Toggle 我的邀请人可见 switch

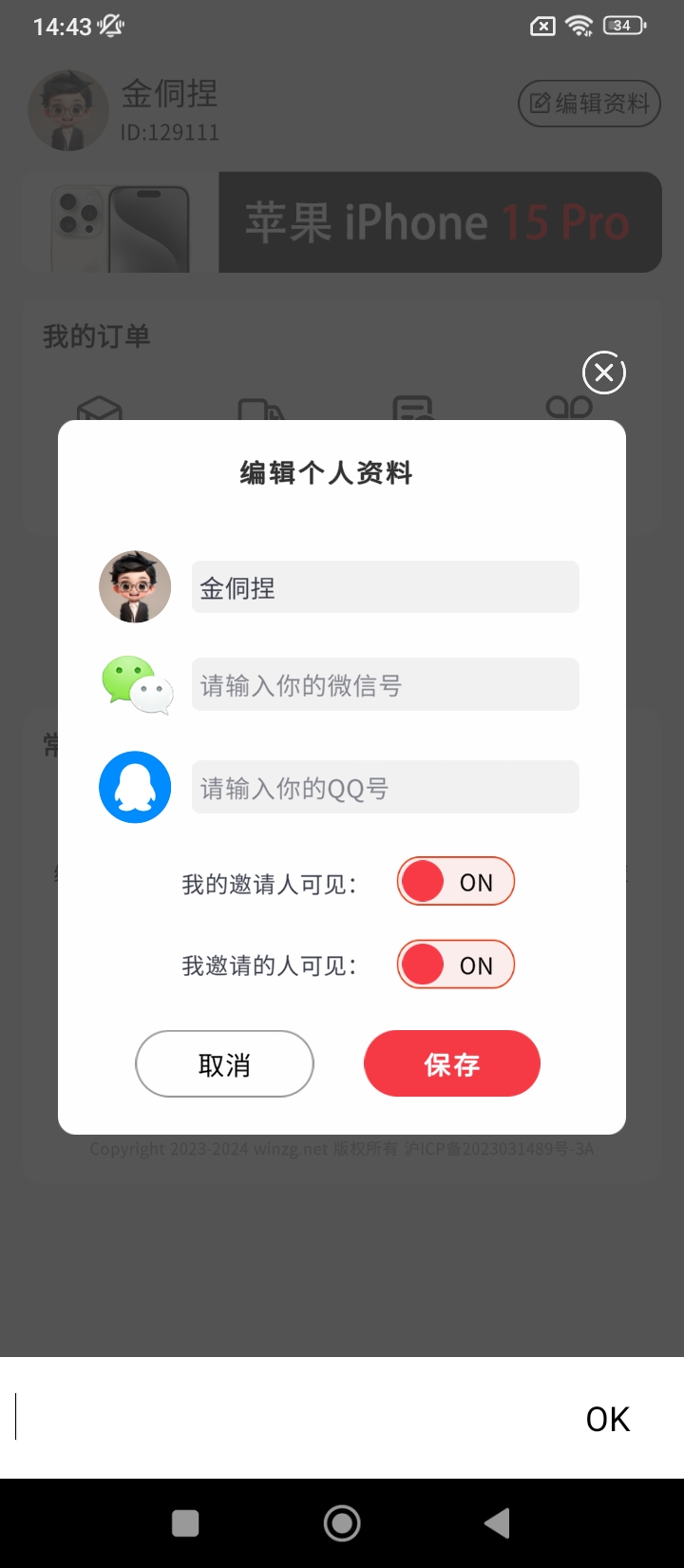455,882
